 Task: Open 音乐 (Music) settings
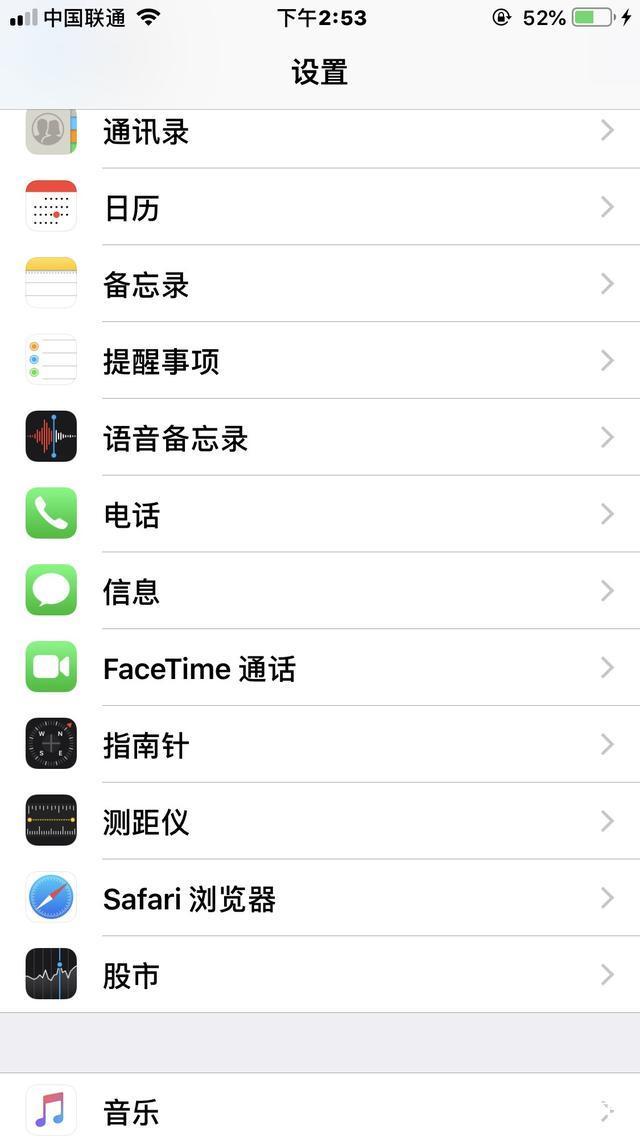coord(320,1110)
